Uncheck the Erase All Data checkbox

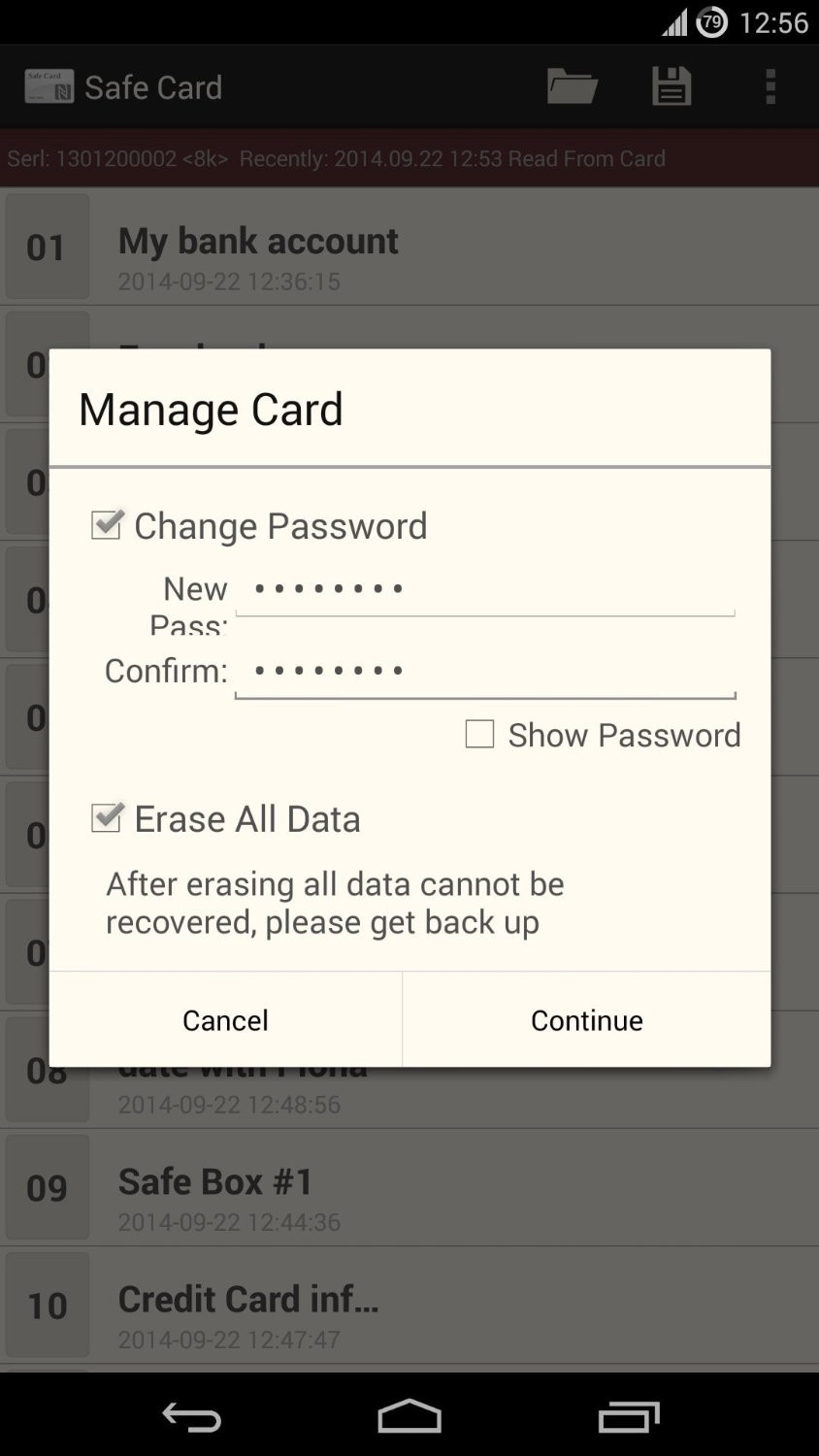107,818
